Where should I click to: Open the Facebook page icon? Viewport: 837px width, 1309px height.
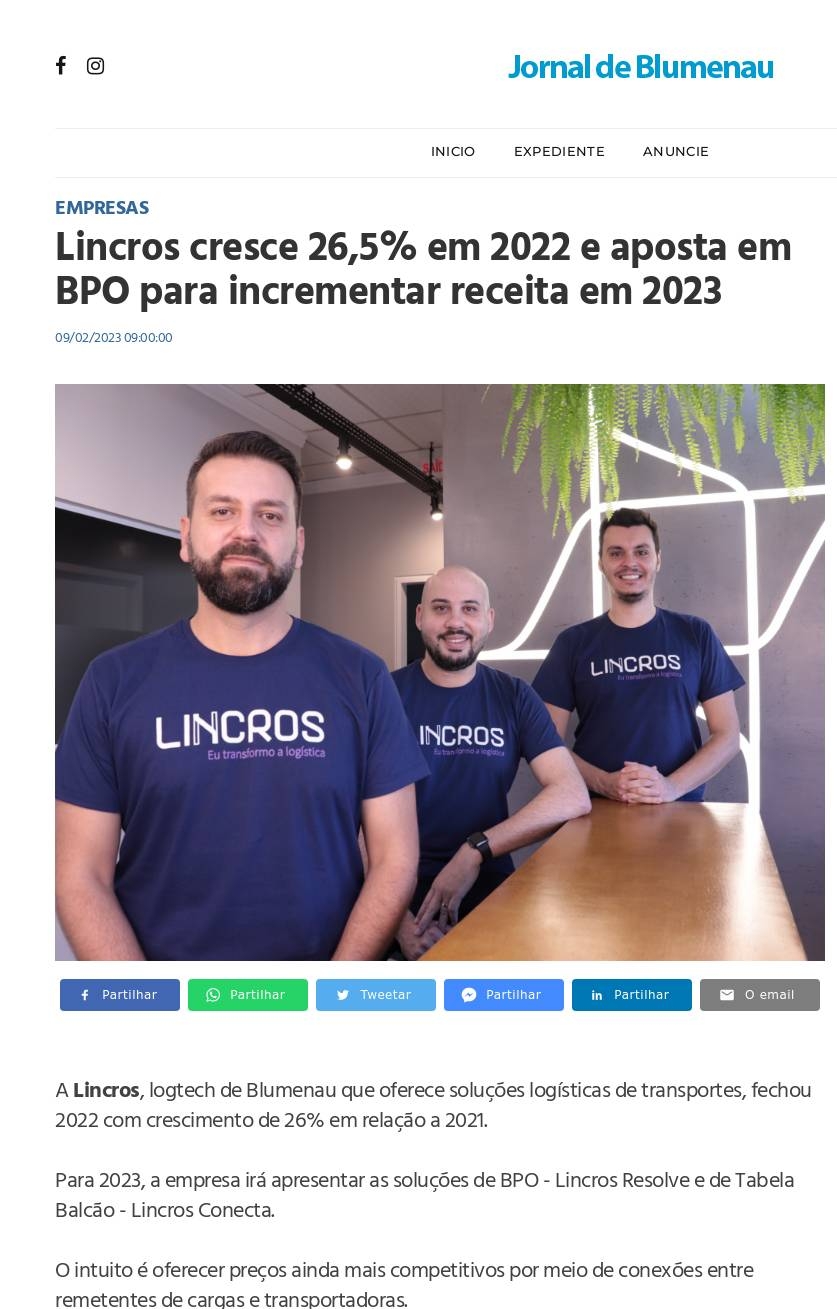61,66
